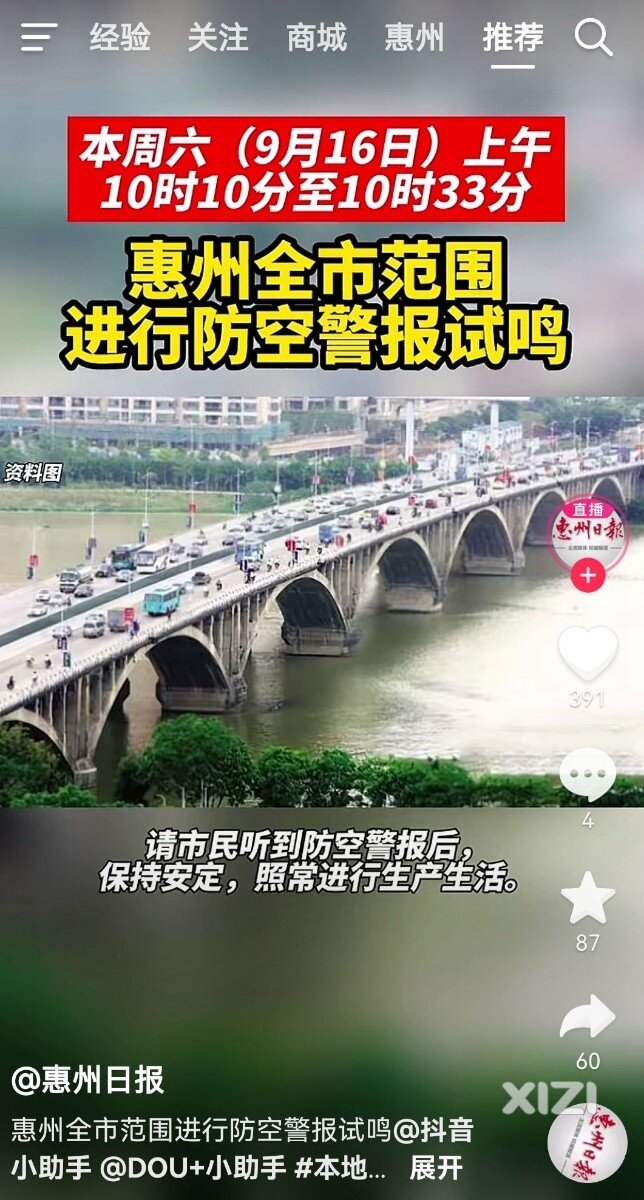The image size is (644, 1200).
Task: Follow 惠州日报 with the plus button
Action: click(x=587, y=577)
